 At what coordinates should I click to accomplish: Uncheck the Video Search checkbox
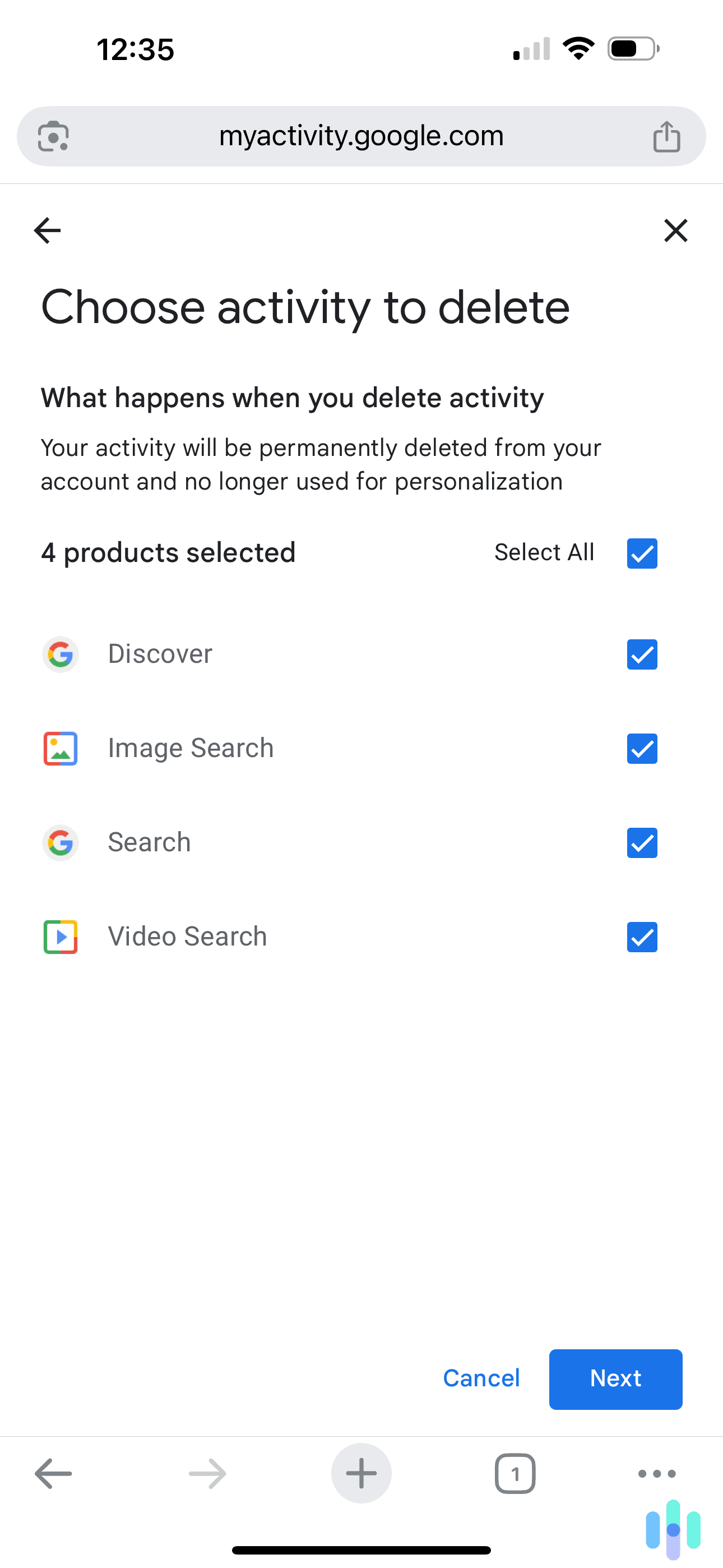point(642,938)
